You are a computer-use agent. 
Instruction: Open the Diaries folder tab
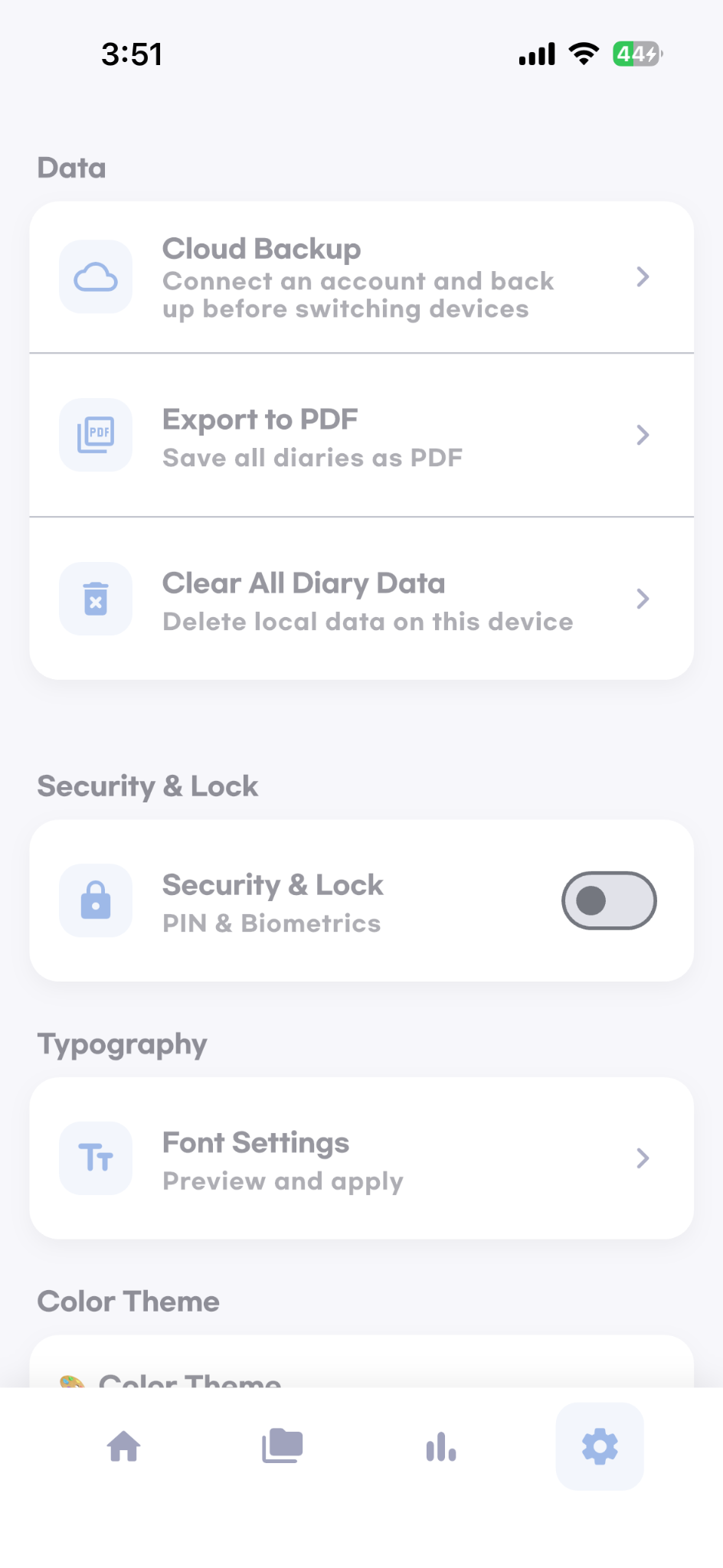click(283, 1446)
